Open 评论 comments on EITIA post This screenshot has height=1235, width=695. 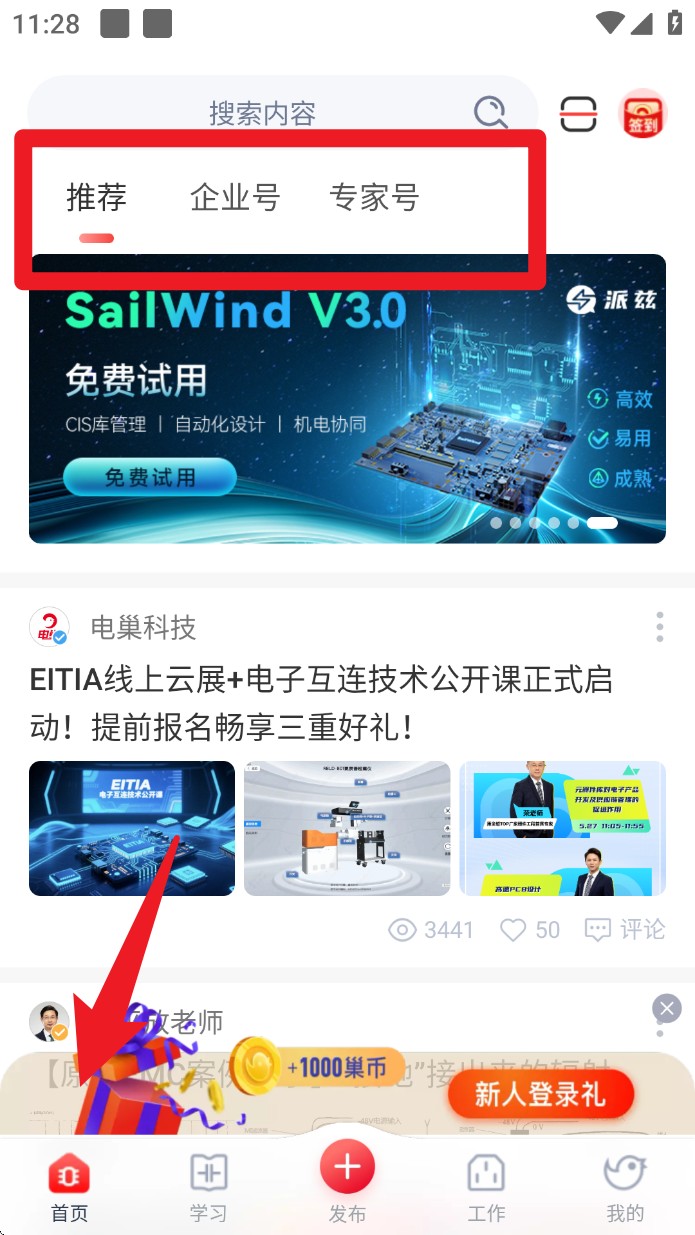pos(625,930)
